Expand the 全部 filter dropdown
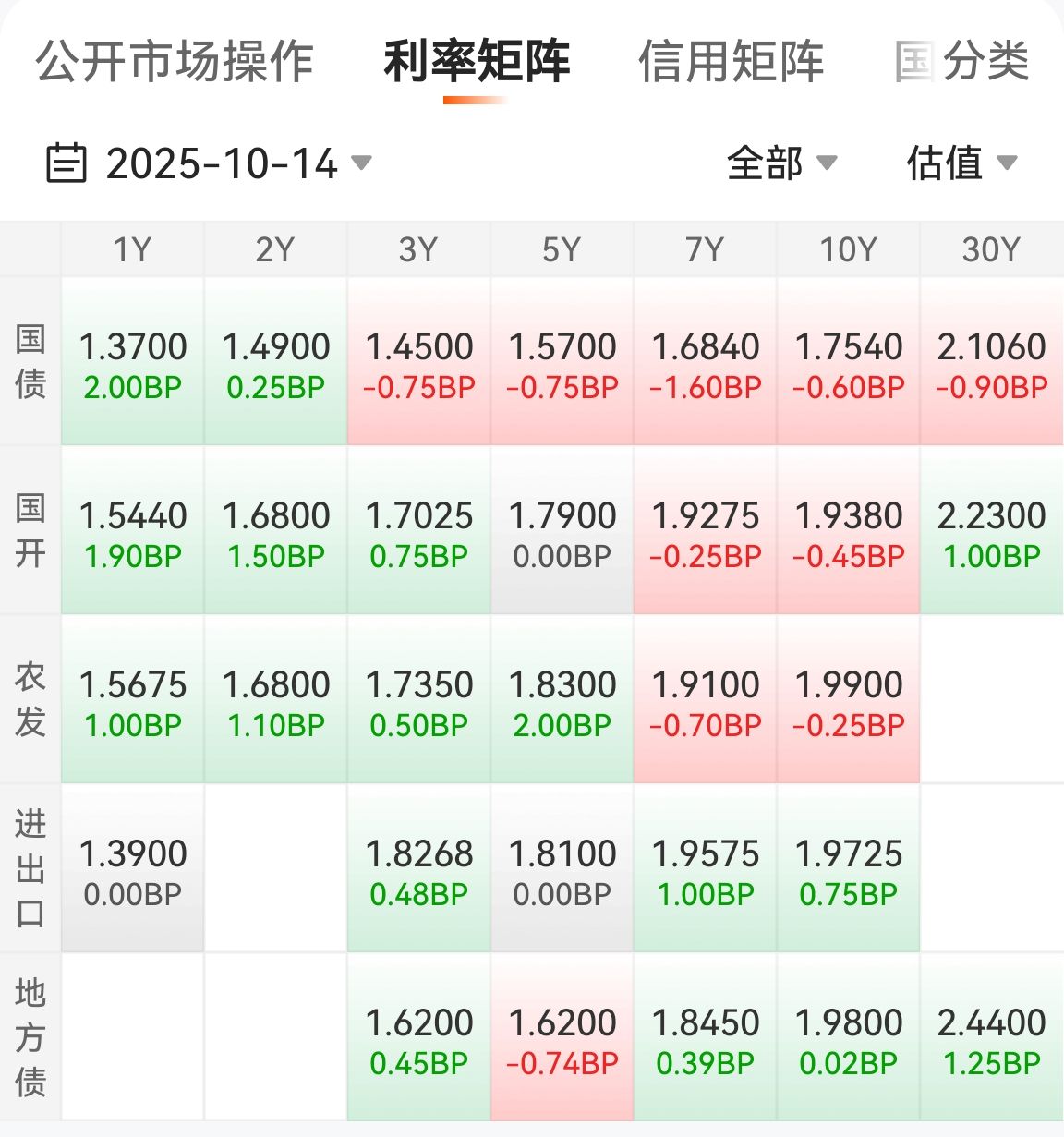Image resolution: width=1064 pixels, height=1137 pixels. point(781,163)
